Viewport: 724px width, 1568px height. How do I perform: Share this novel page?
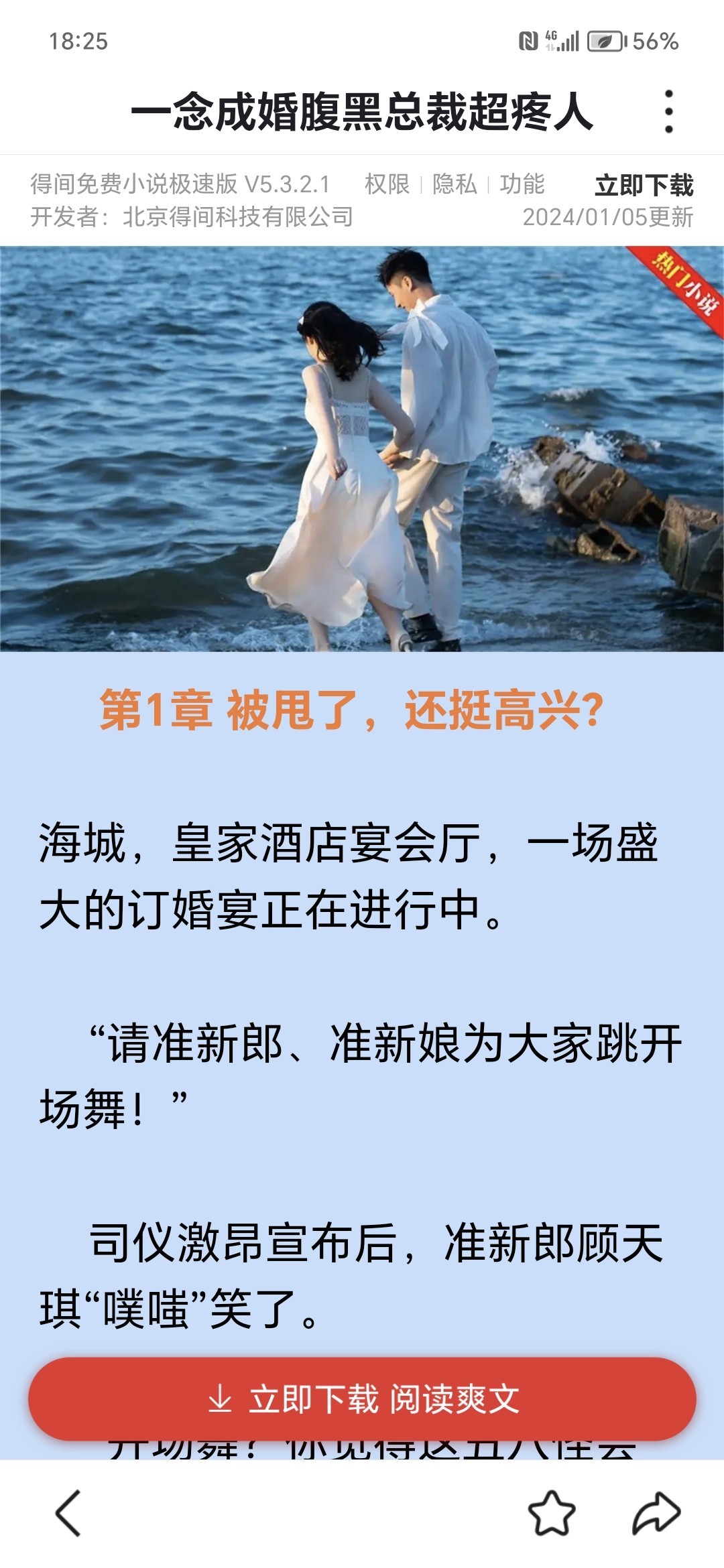[656, 1513]
